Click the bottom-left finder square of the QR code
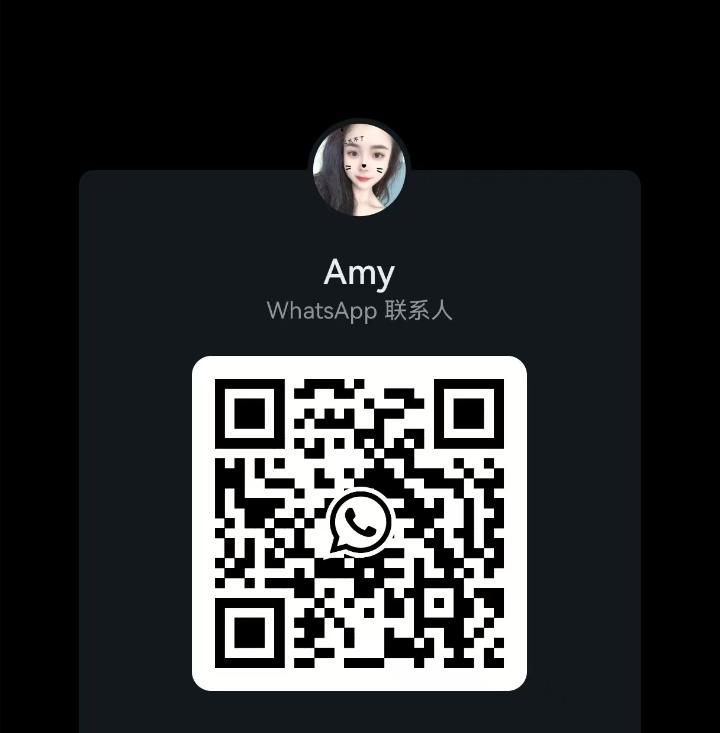 pyautogui.click(x=248, y=632)
